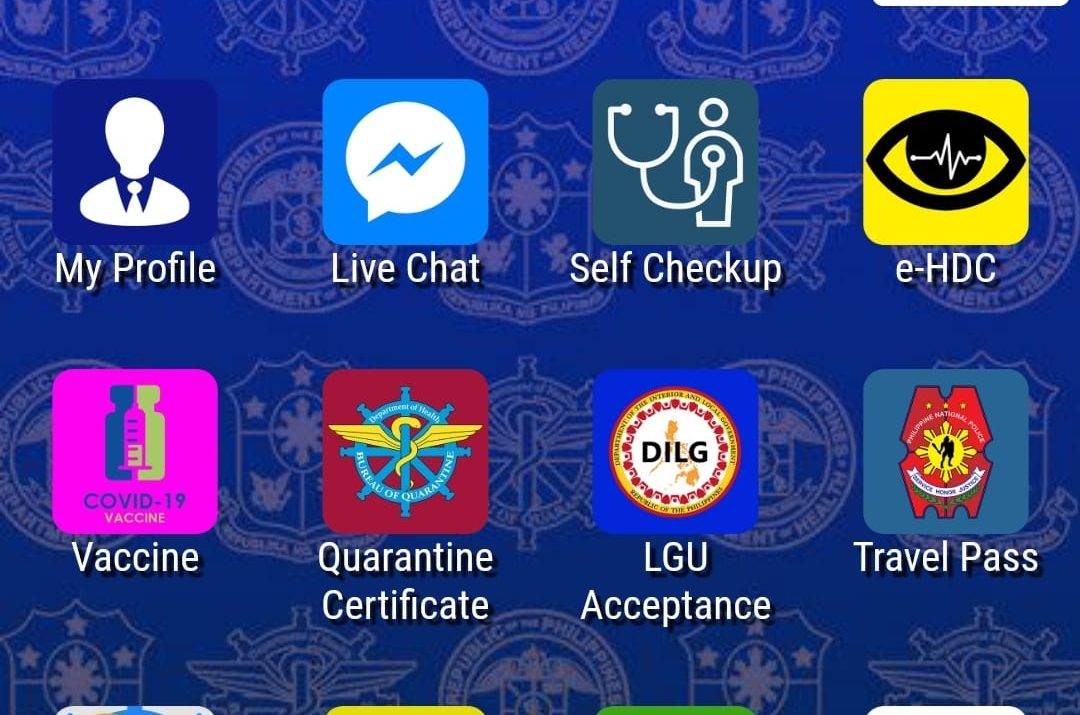1080x715 pixels.
Task: Open Quarantine Certificate
Action: tap(405, 451)
